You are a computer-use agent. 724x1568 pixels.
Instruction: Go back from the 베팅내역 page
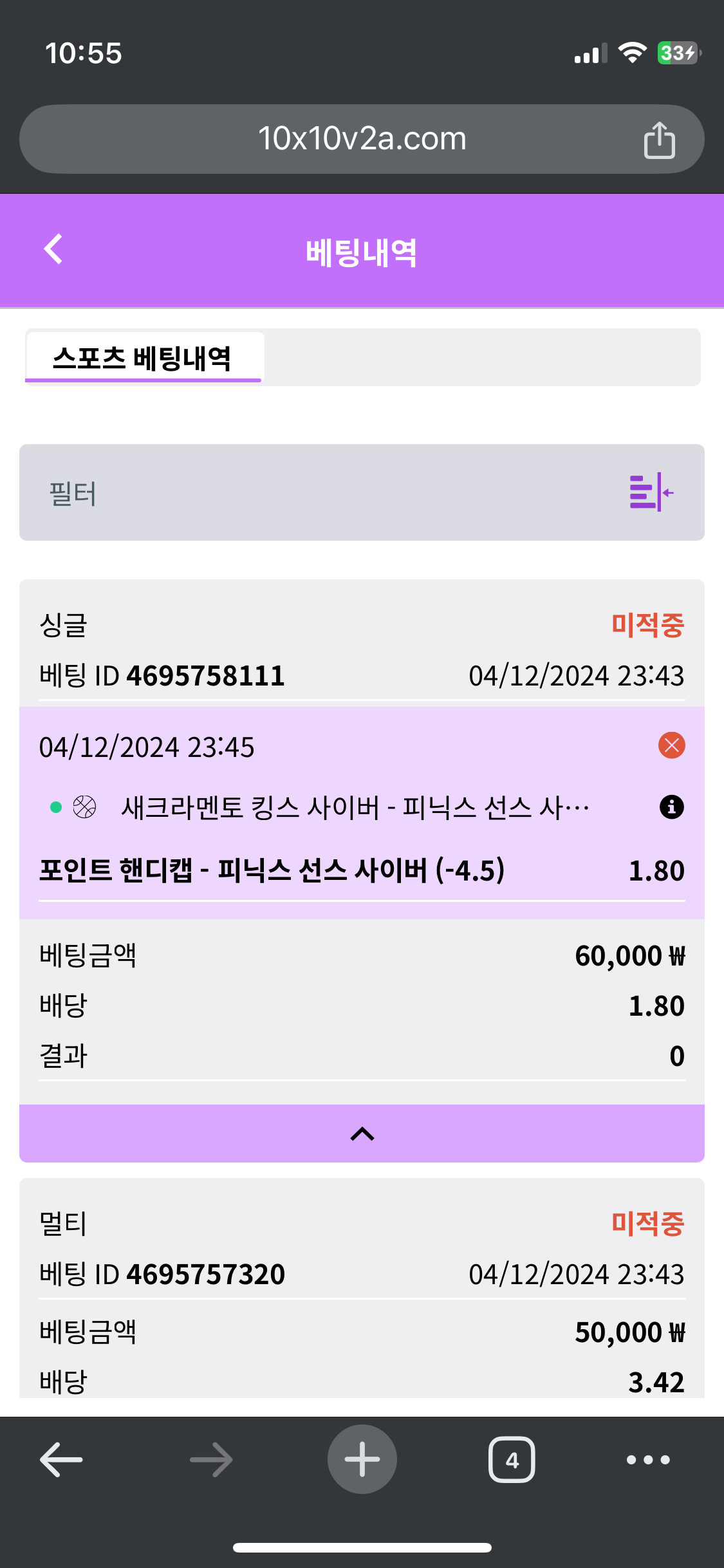53,249
